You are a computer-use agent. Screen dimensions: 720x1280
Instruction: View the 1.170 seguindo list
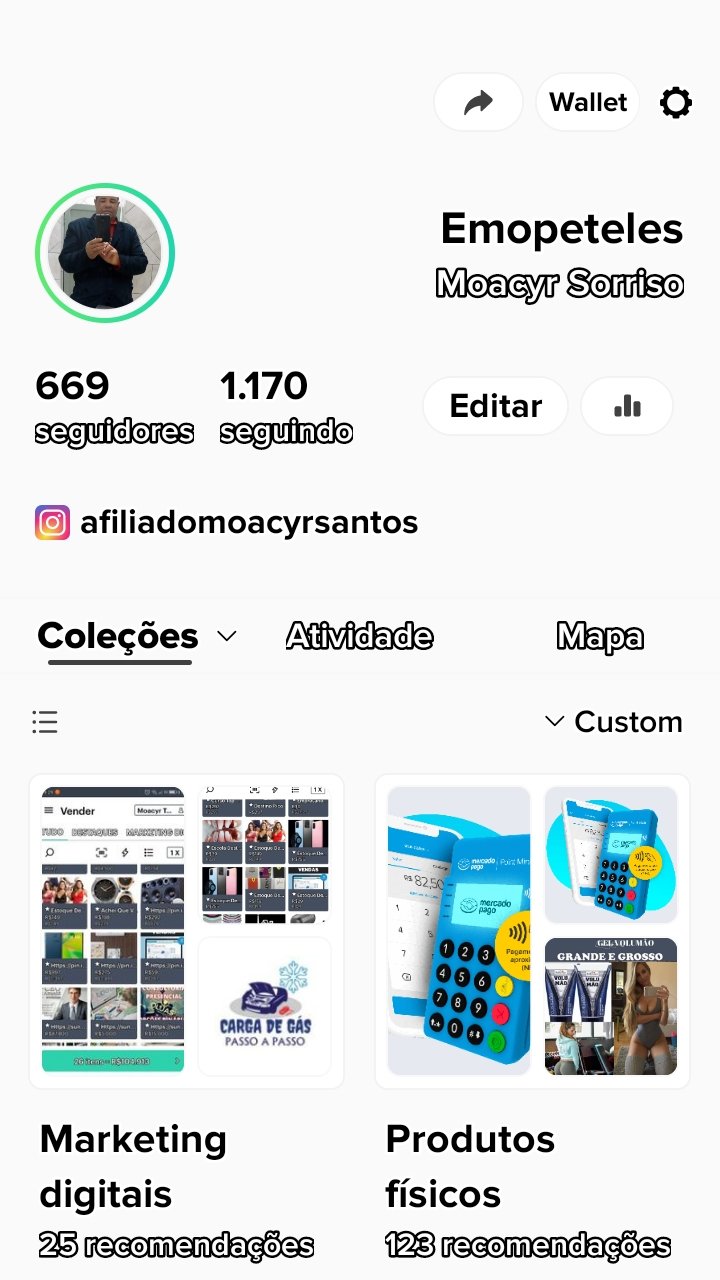click(x=286, y=407)
